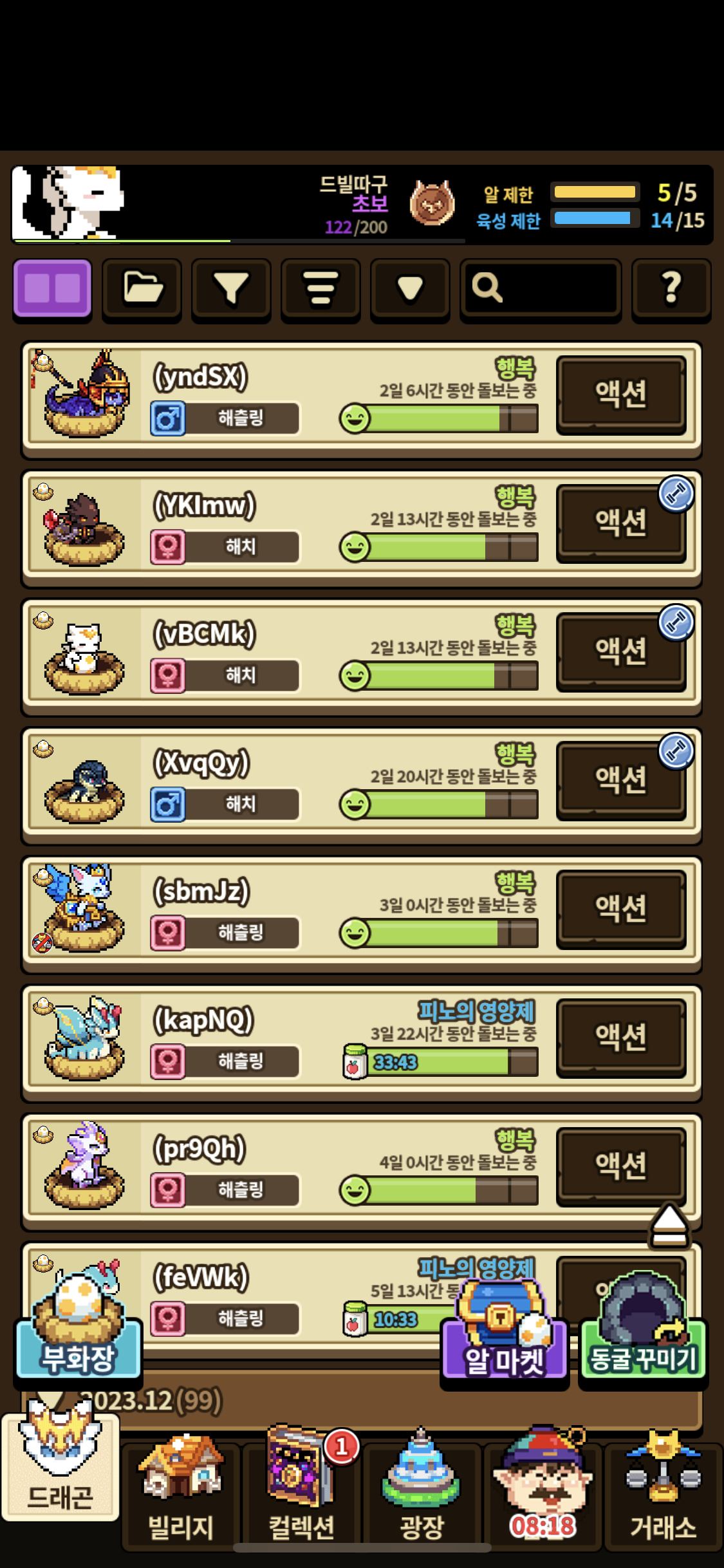This screenshot has height=1568, width=724.
Task: Tap 액션 button for dragon yndSX
Action: point(620,394)
